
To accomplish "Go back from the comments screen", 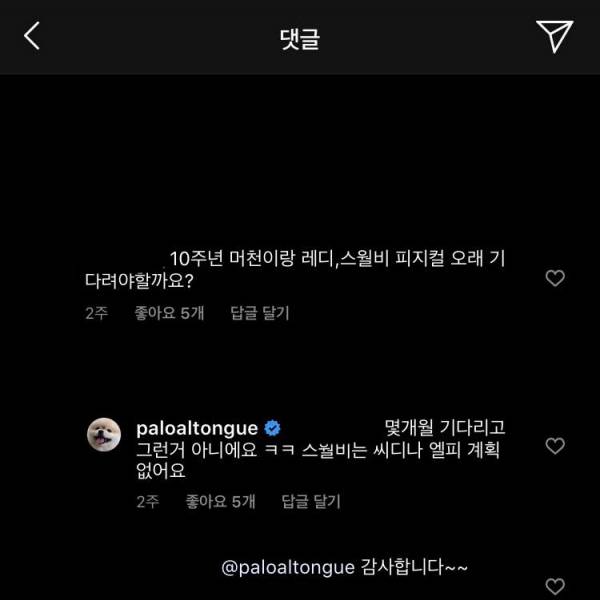I will click(x=32, y=37).
